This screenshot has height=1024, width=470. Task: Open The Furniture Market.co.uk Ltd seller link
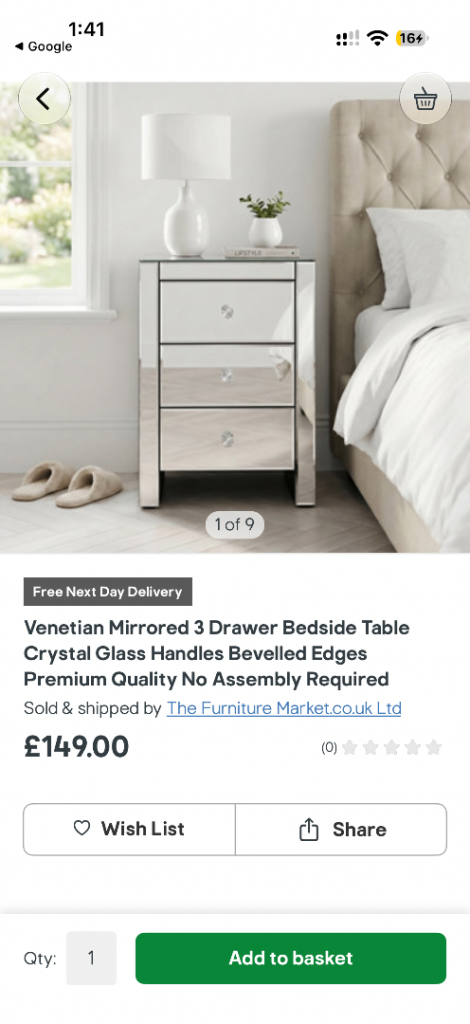pyautogui.click(x=284, y=708)
